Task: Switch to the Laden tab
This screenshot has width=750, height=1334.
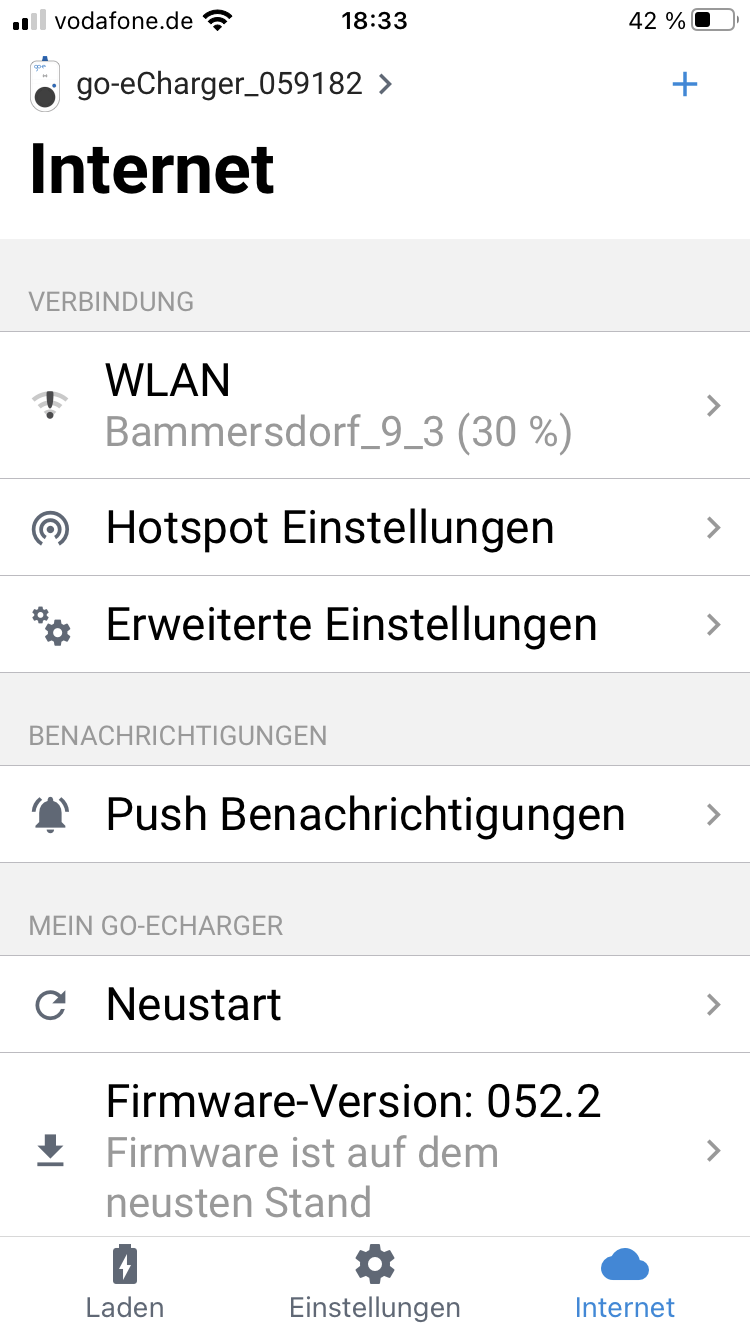Action: (125, 1285)
